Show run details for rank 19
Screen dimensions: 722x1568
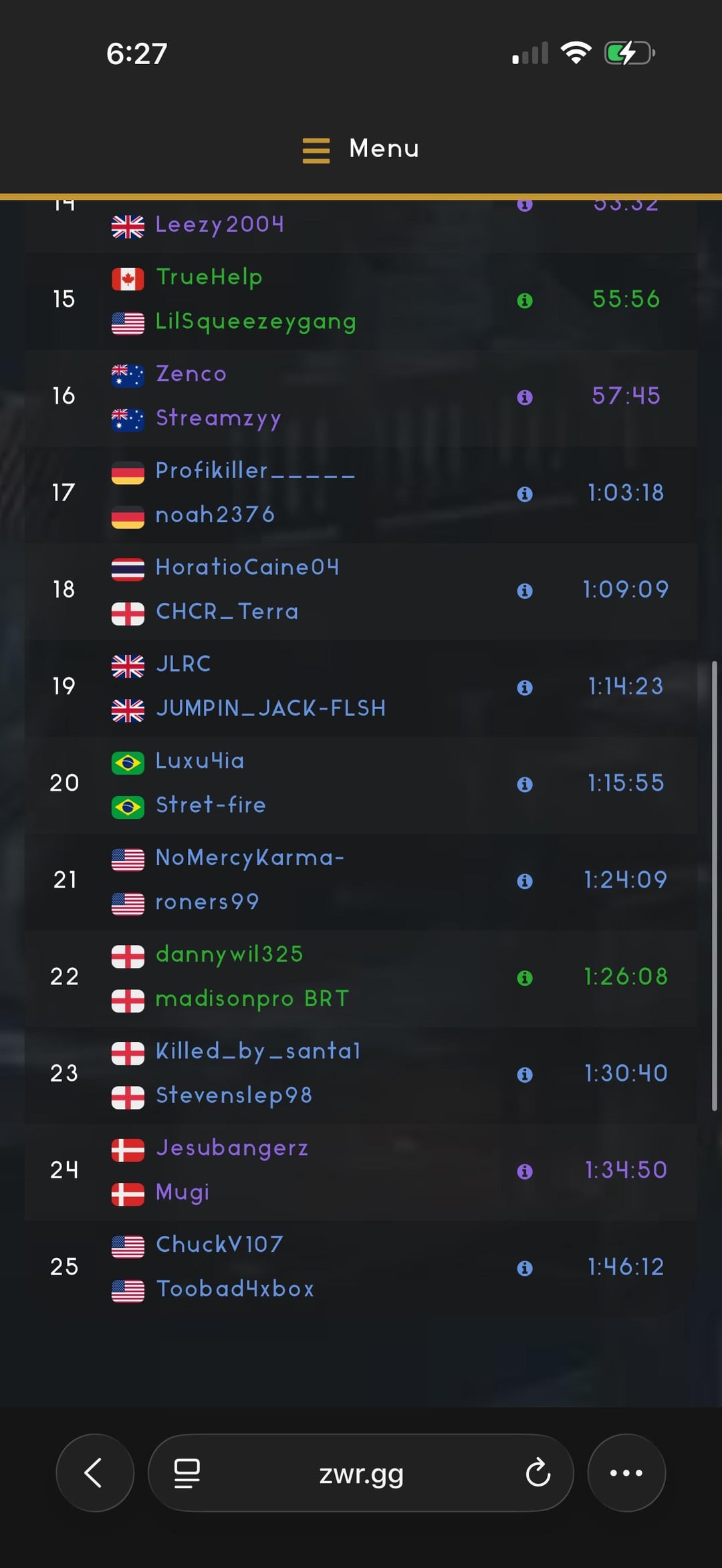click(525, 687)
